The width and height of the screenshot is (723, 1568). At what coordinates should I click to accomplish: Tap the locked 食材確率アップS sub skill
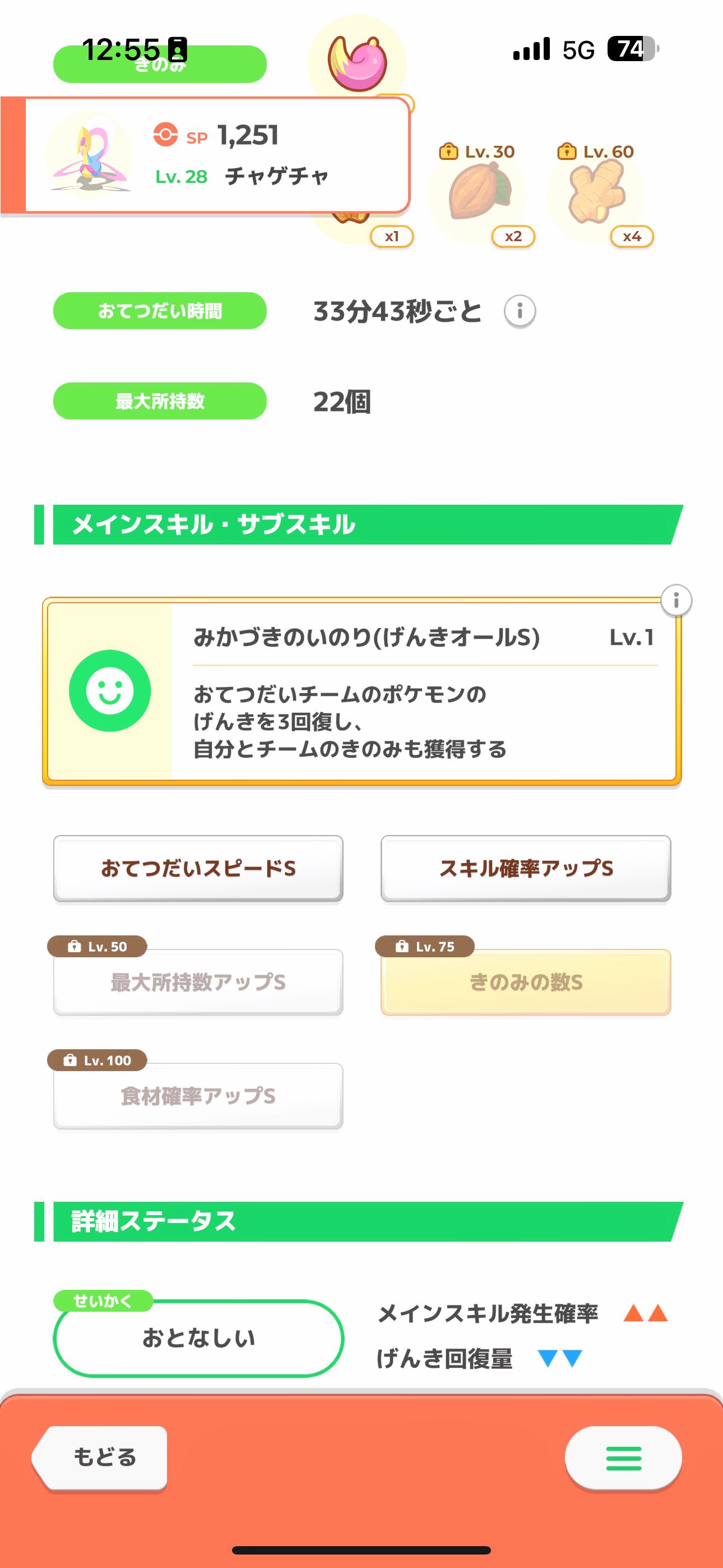[198, 1096]
